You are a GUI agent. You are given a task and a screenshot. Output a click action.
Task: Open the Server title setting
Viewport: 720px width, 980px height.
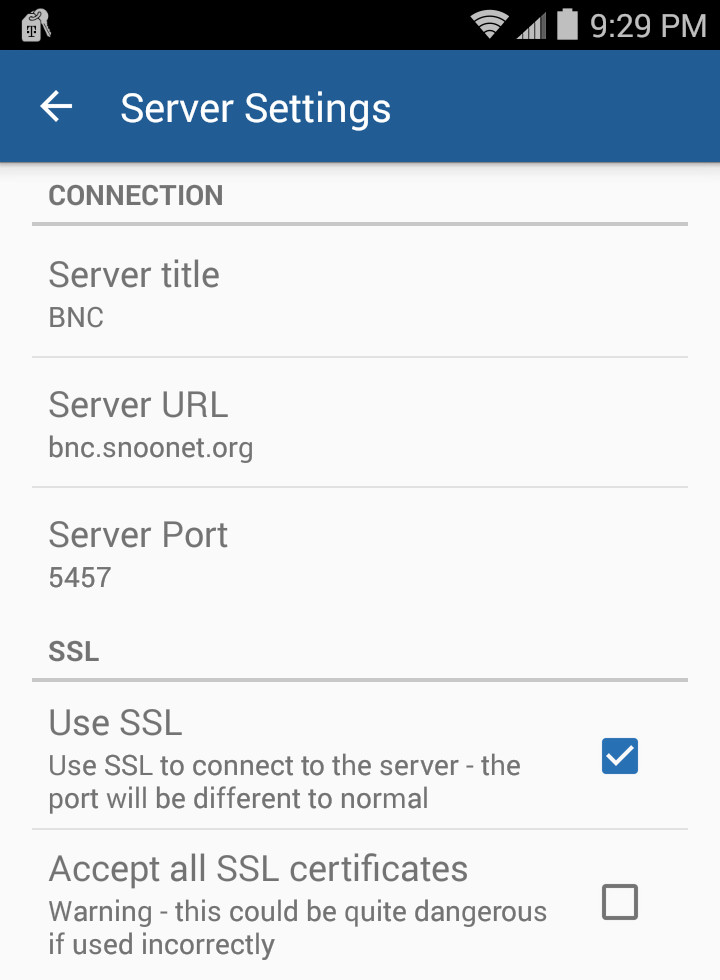point(360,293)
